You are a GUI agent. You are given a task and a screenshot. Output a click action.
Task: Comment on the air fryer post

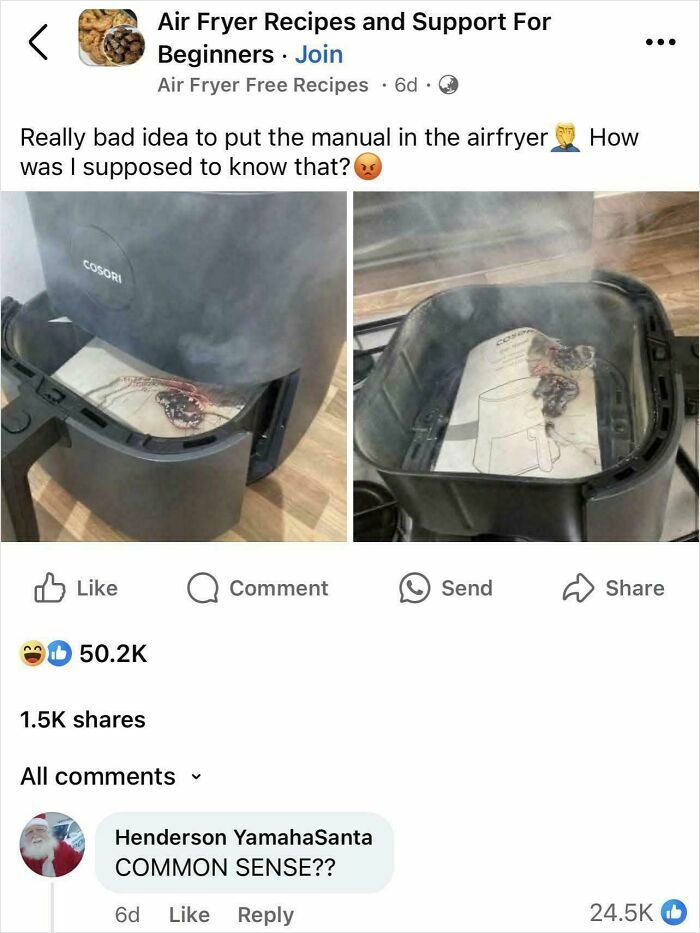point(258,588)
